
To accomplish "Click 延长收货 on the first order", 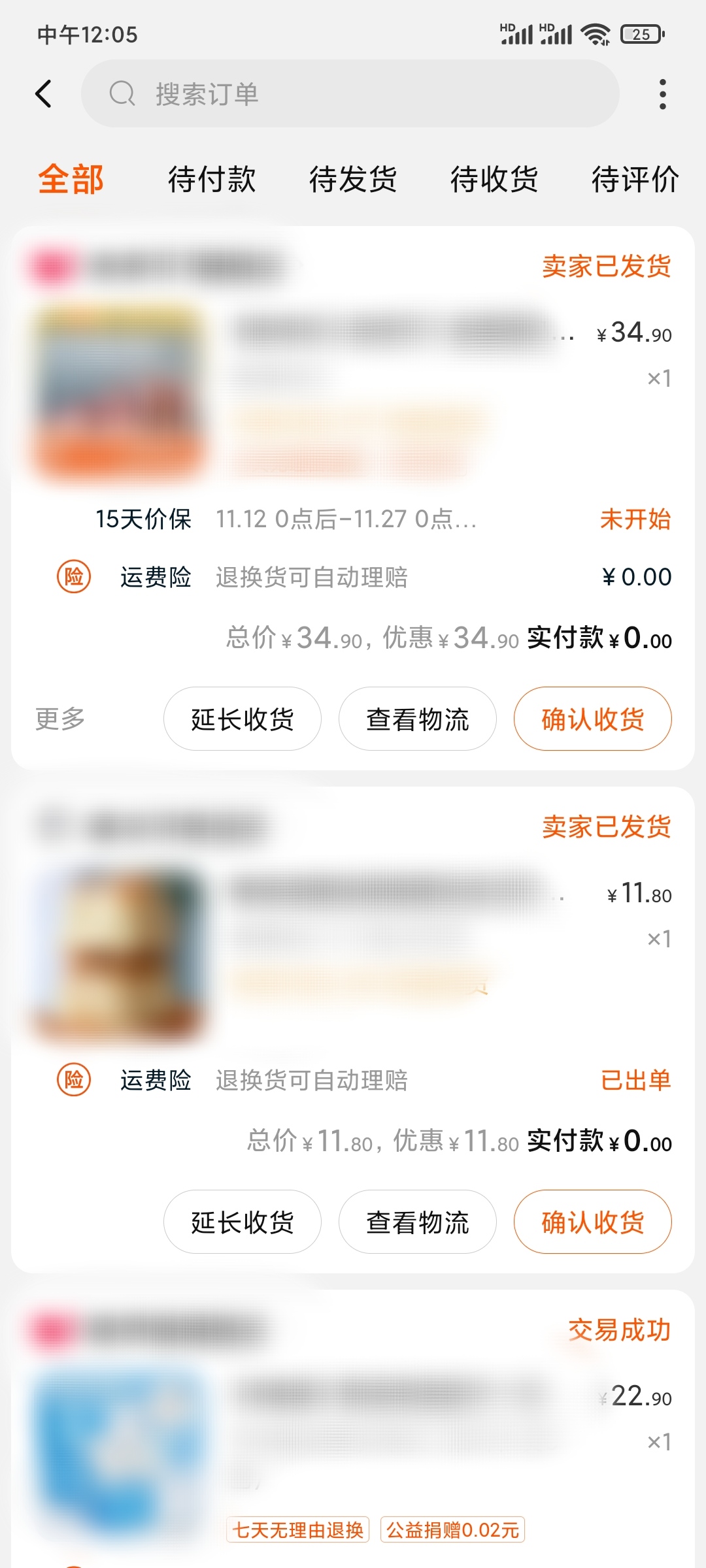I will pyautogui.click(x=242, y=719).
